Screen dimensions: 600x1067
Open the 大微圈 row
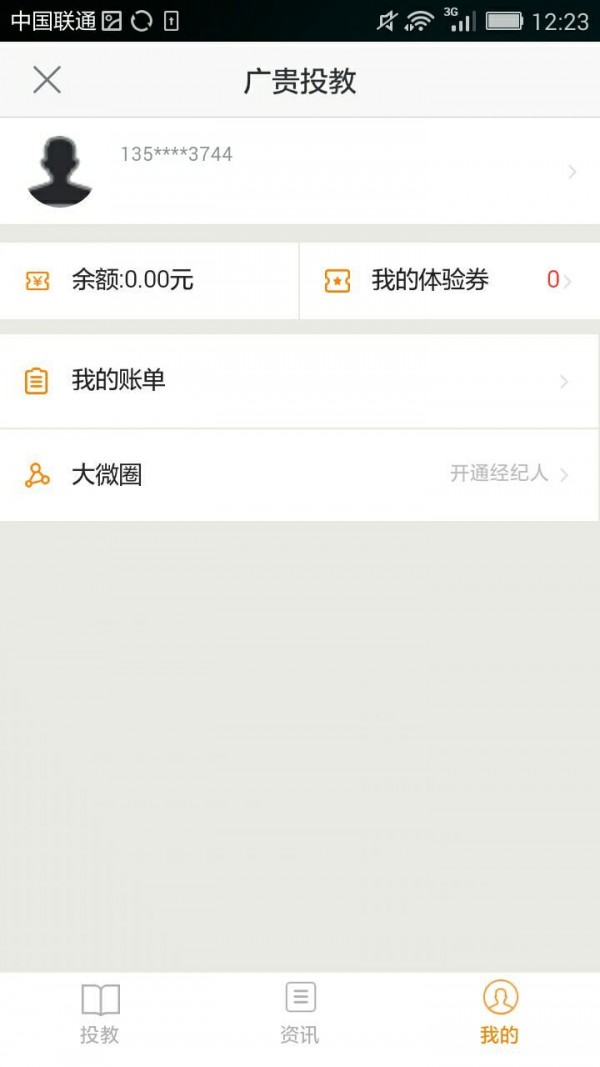(x=300, y=475)
